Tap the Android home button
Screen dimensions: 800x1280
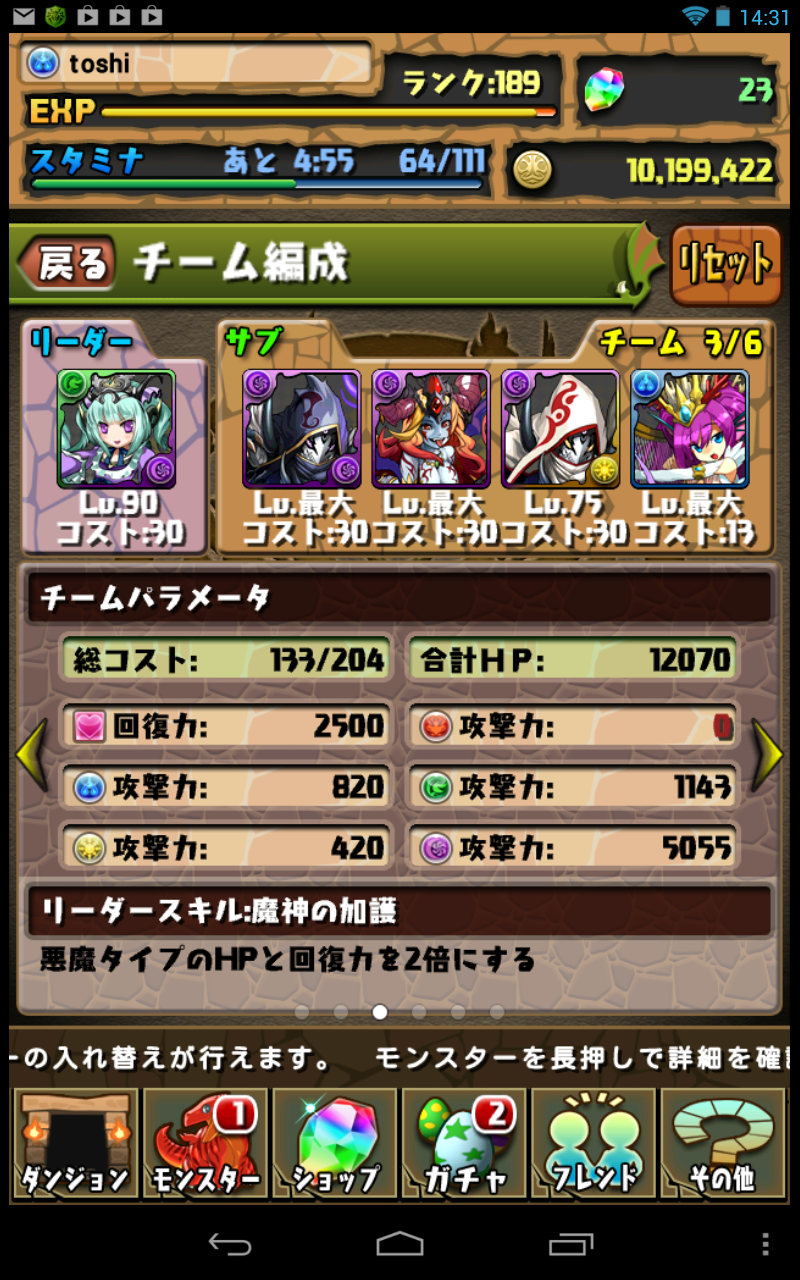[400, 1243]
